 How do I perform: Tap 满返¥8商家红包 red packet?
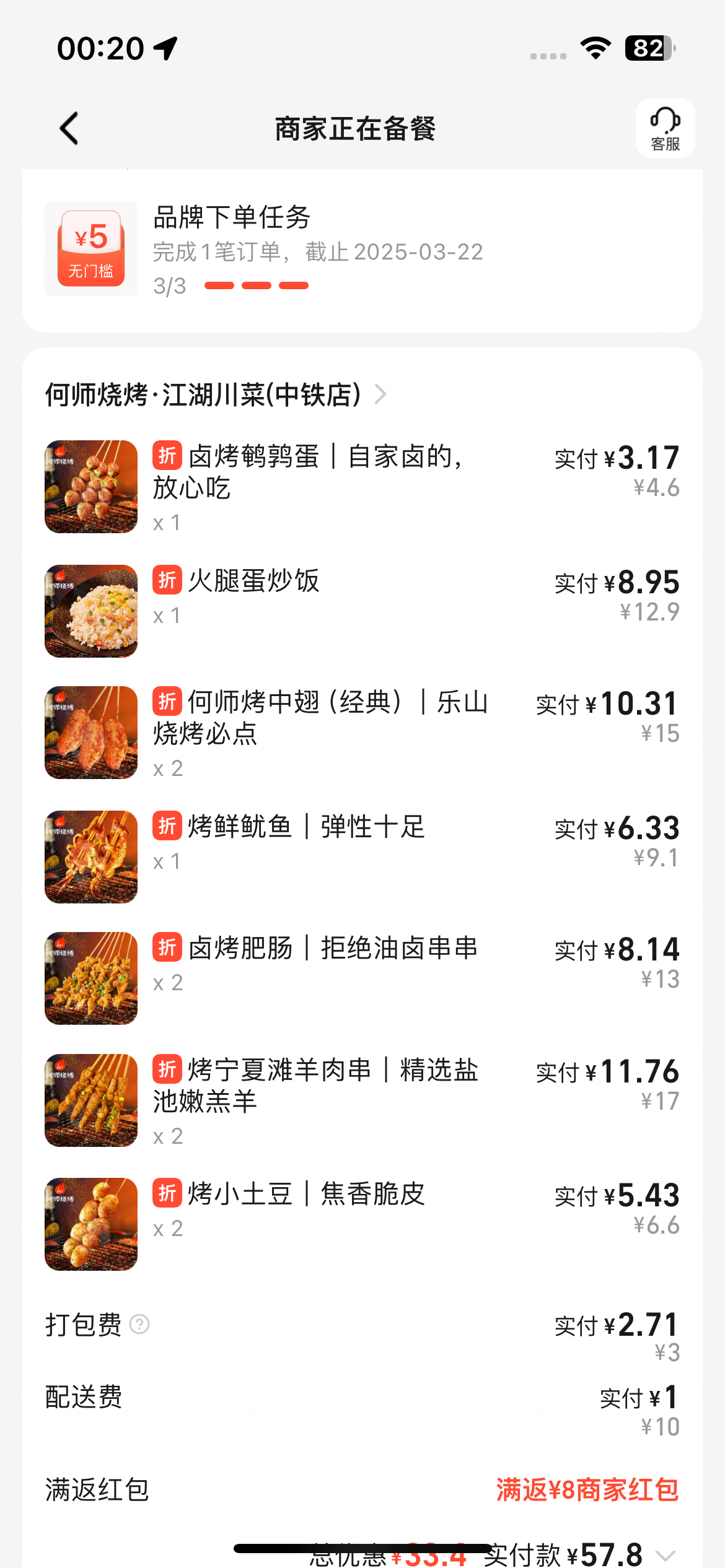pos(587,1490)
